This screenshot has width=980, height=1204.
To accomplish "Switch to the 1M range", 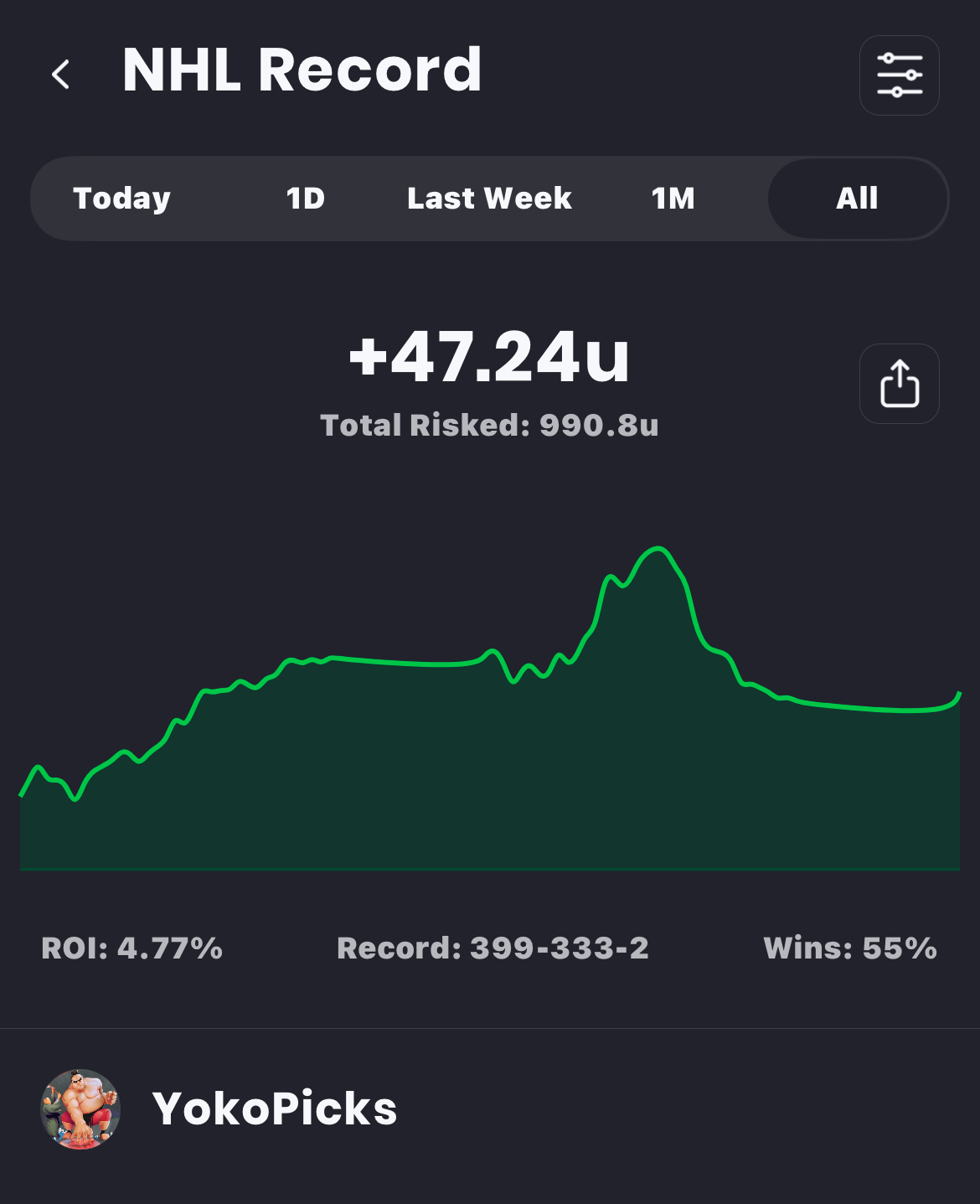I will (x=673, y=199).
